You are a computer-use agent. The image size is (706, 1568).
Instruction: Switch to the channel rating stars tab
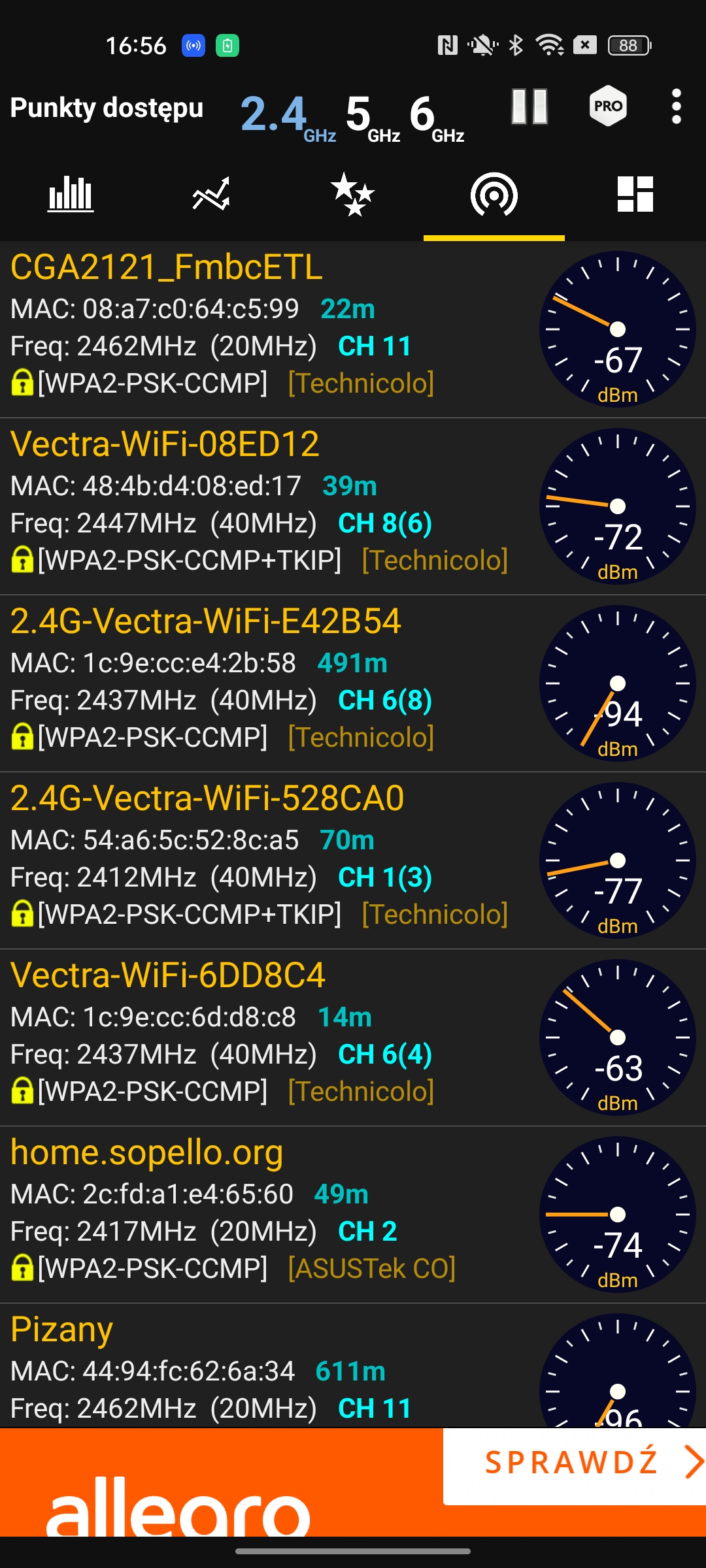[353, 195]
